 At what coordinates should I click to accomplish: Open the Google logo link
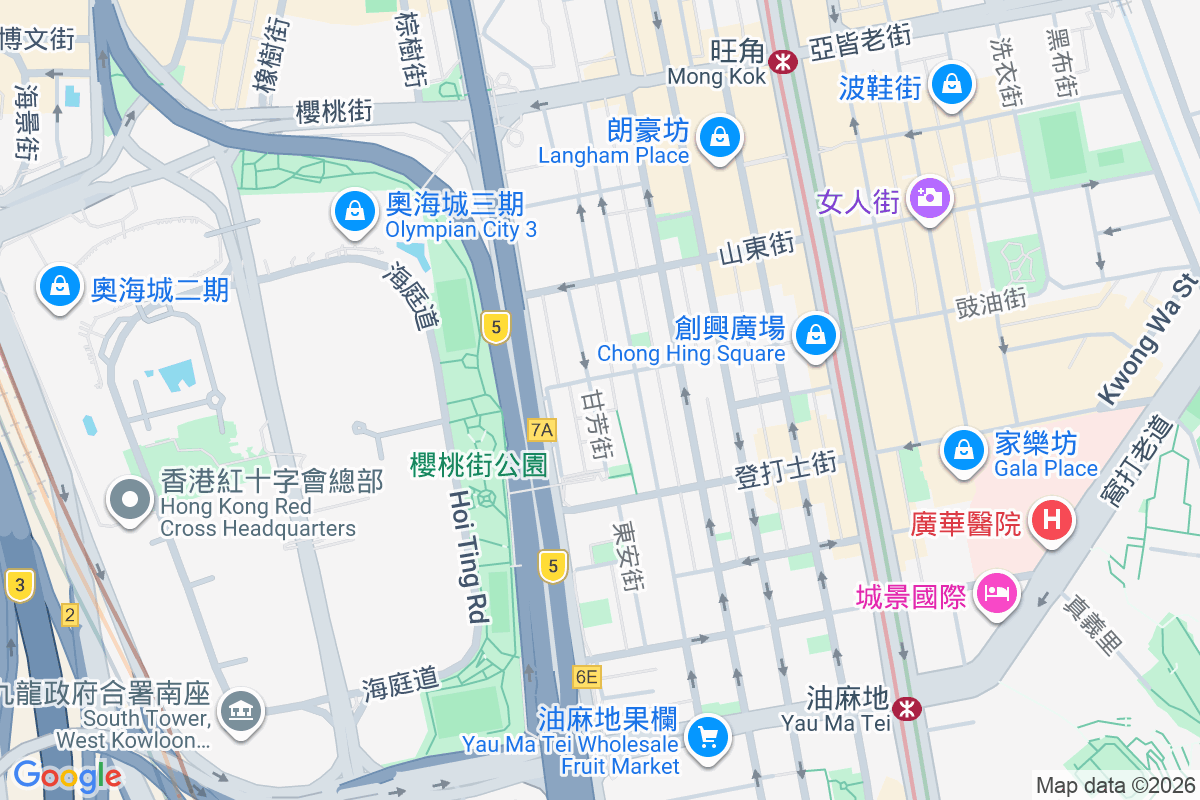tap(67, 776)
